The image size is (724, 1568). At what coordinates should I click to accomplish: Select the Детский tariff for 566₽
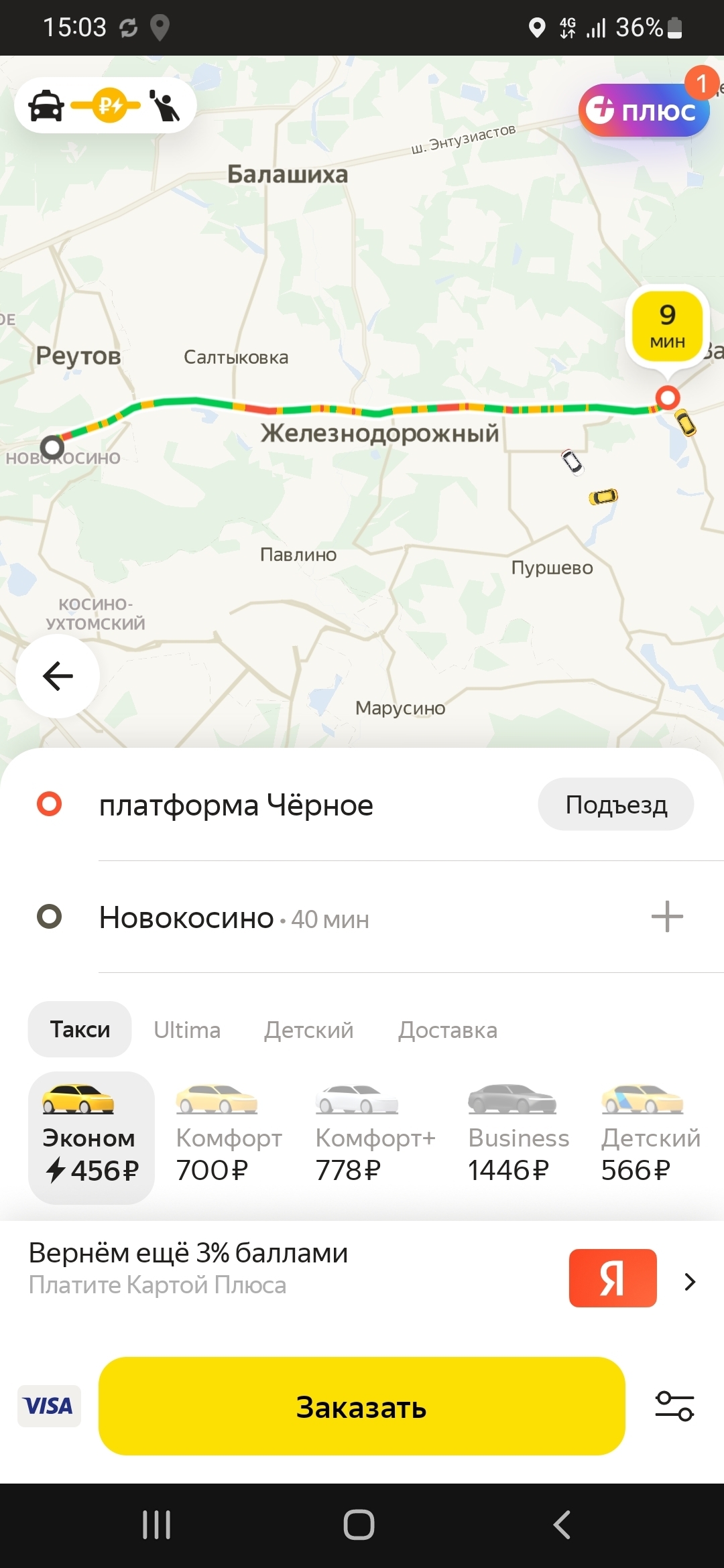point(650,1137)
